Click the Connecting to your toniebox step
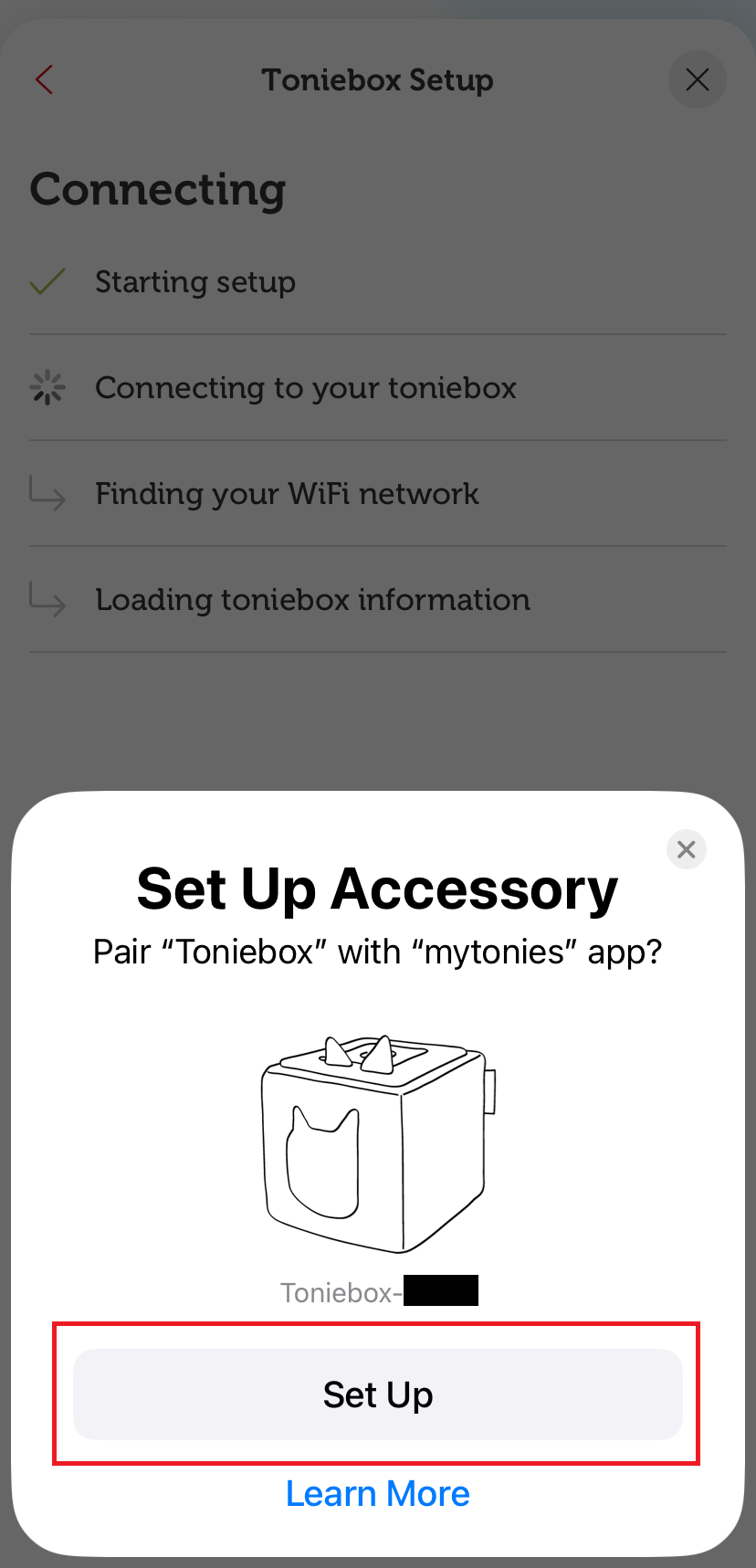The width and height of the screenshot is (756, 1568). [305, 387]
